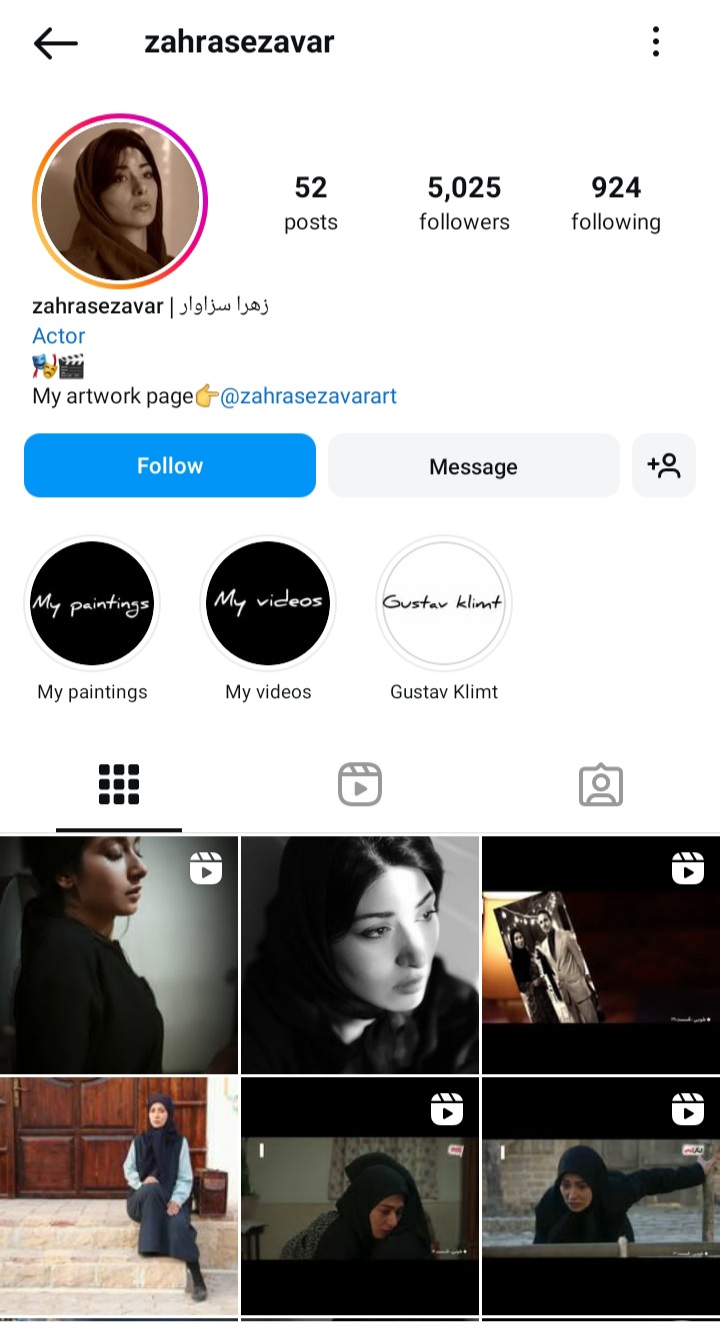Follow zahrasezavar
This screenshot has height=1323, width=720.
170,466
